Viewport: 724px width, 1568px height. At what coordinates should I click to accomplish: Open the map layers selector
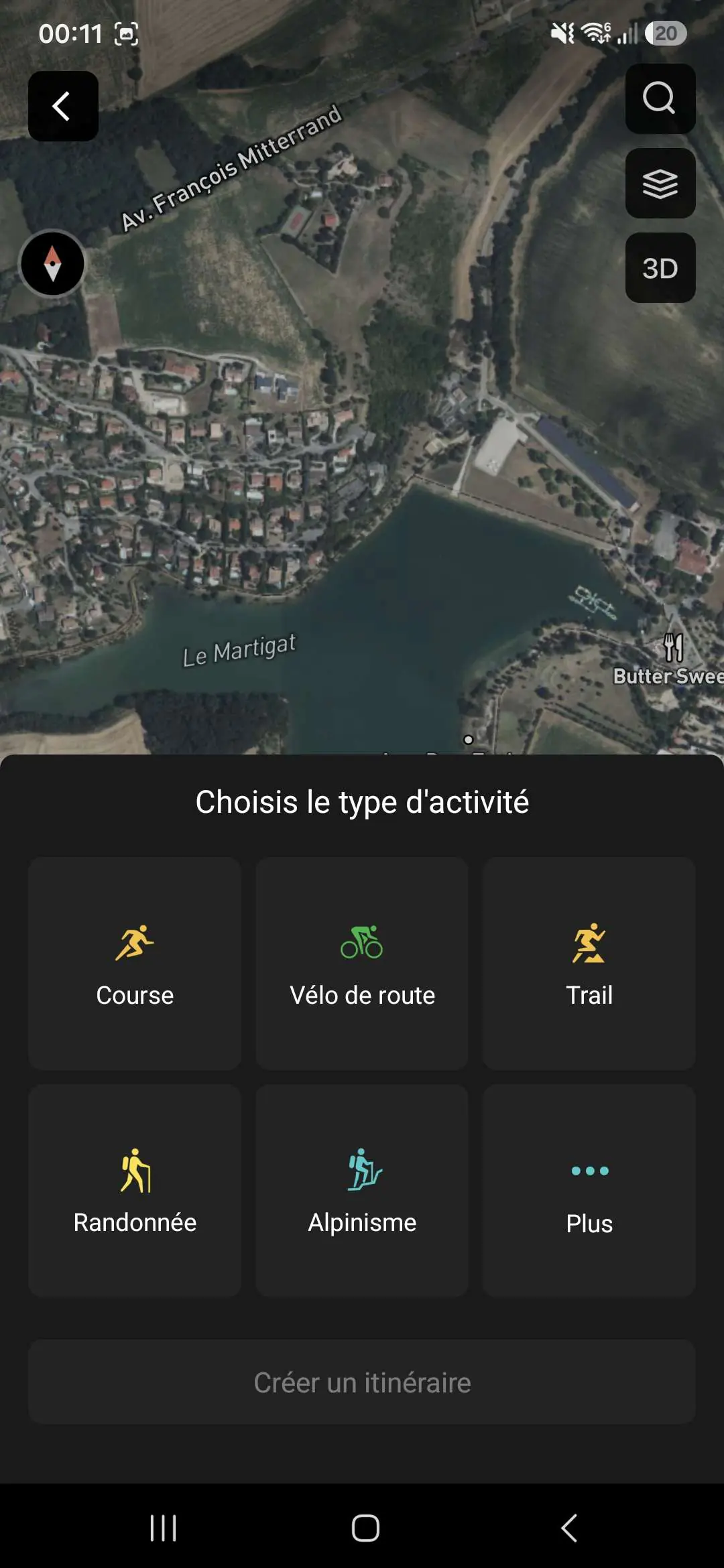pyautogui.click(x=660, y=183)
